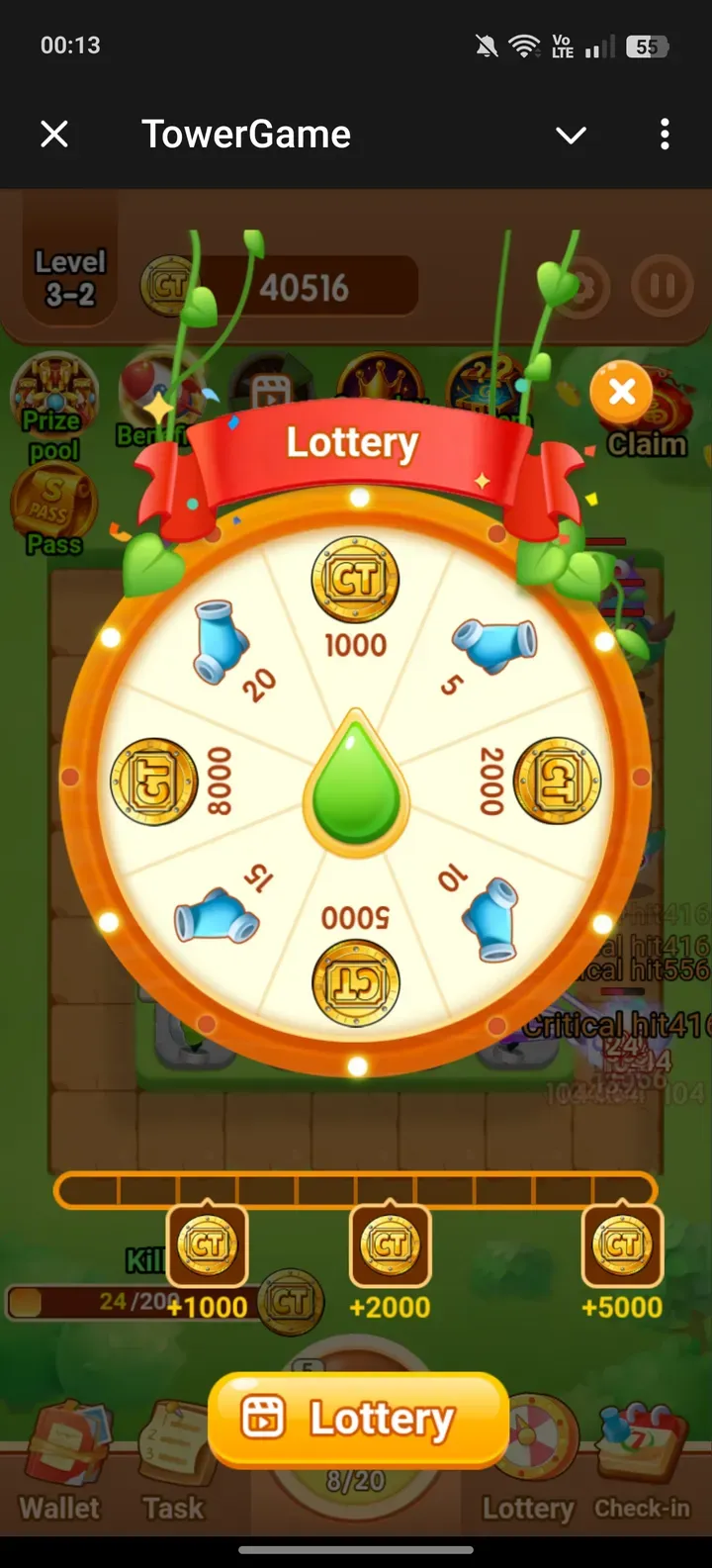Pause the game
Image resolution: width=712 pixels, height=1568 pixels.
(x=662, y=287)
